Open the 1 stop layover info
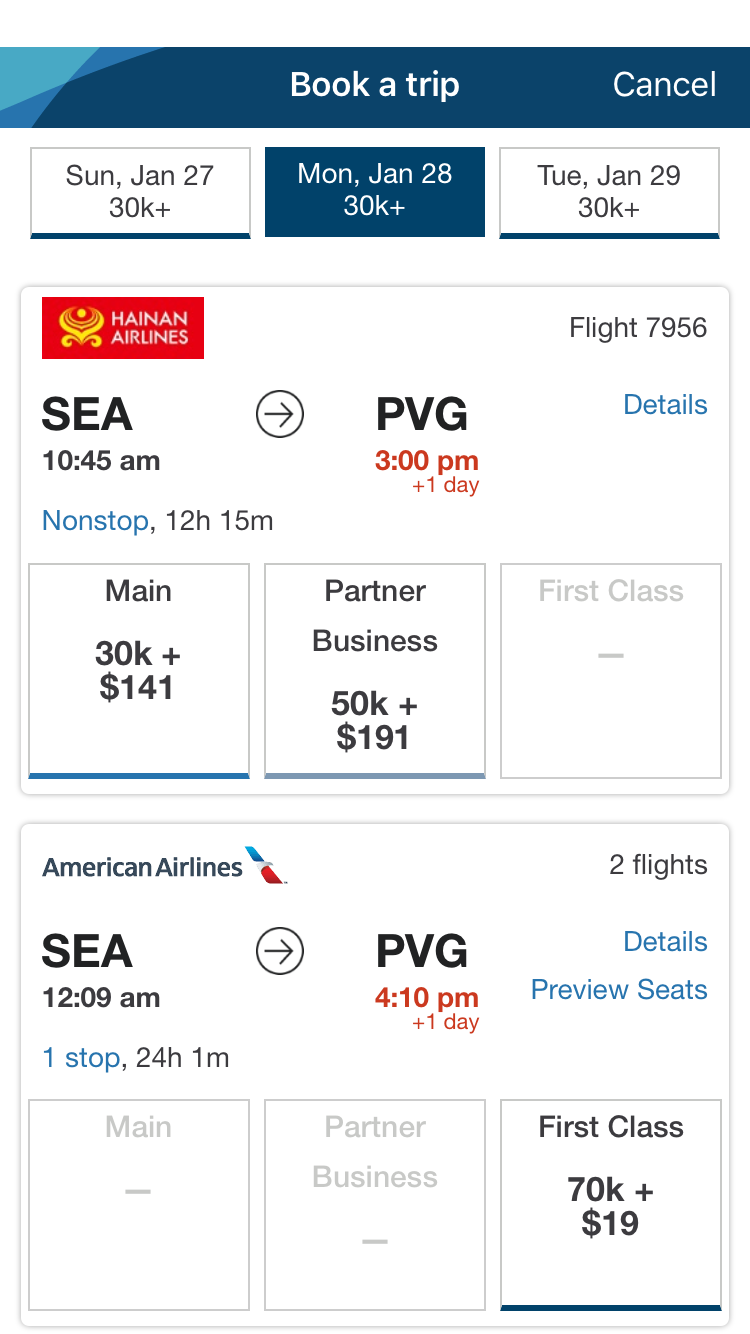Screen dimensions: 750x1334 (x=81, y=1058)
